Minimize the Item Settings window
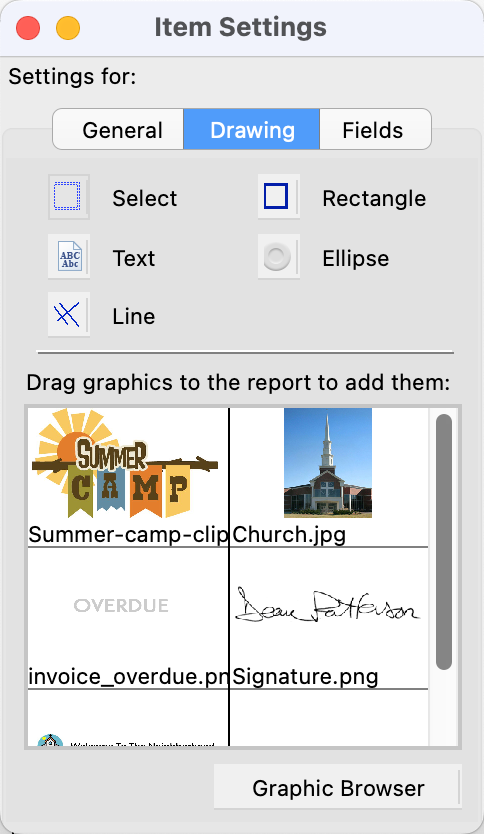 coord(68,28)
